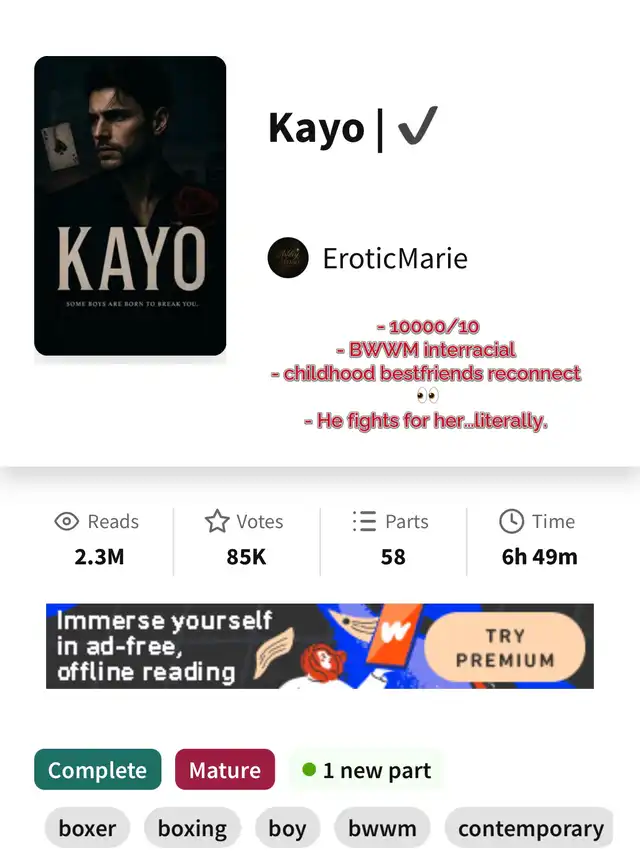
Task: Open the bwwm tag
Action: pyautogui.click(x=382, y=828)
